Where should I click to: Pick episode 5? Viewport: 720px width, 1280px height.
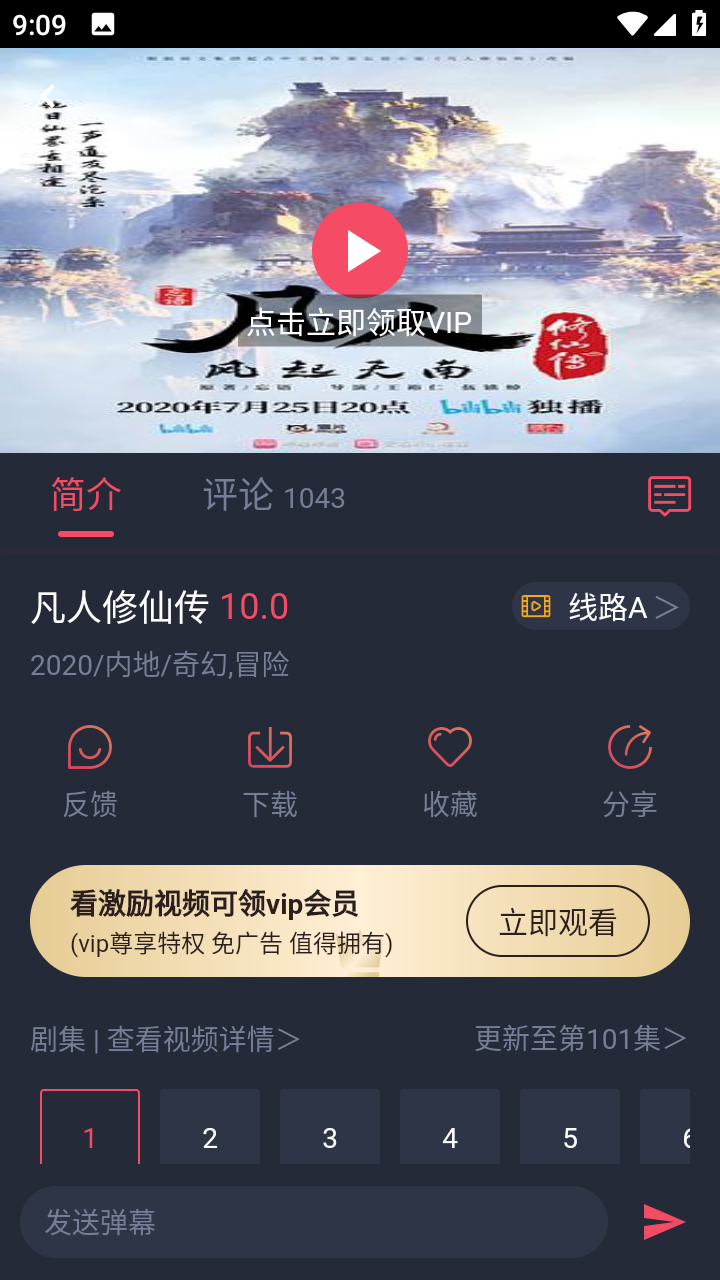[x=570, y=1130]
